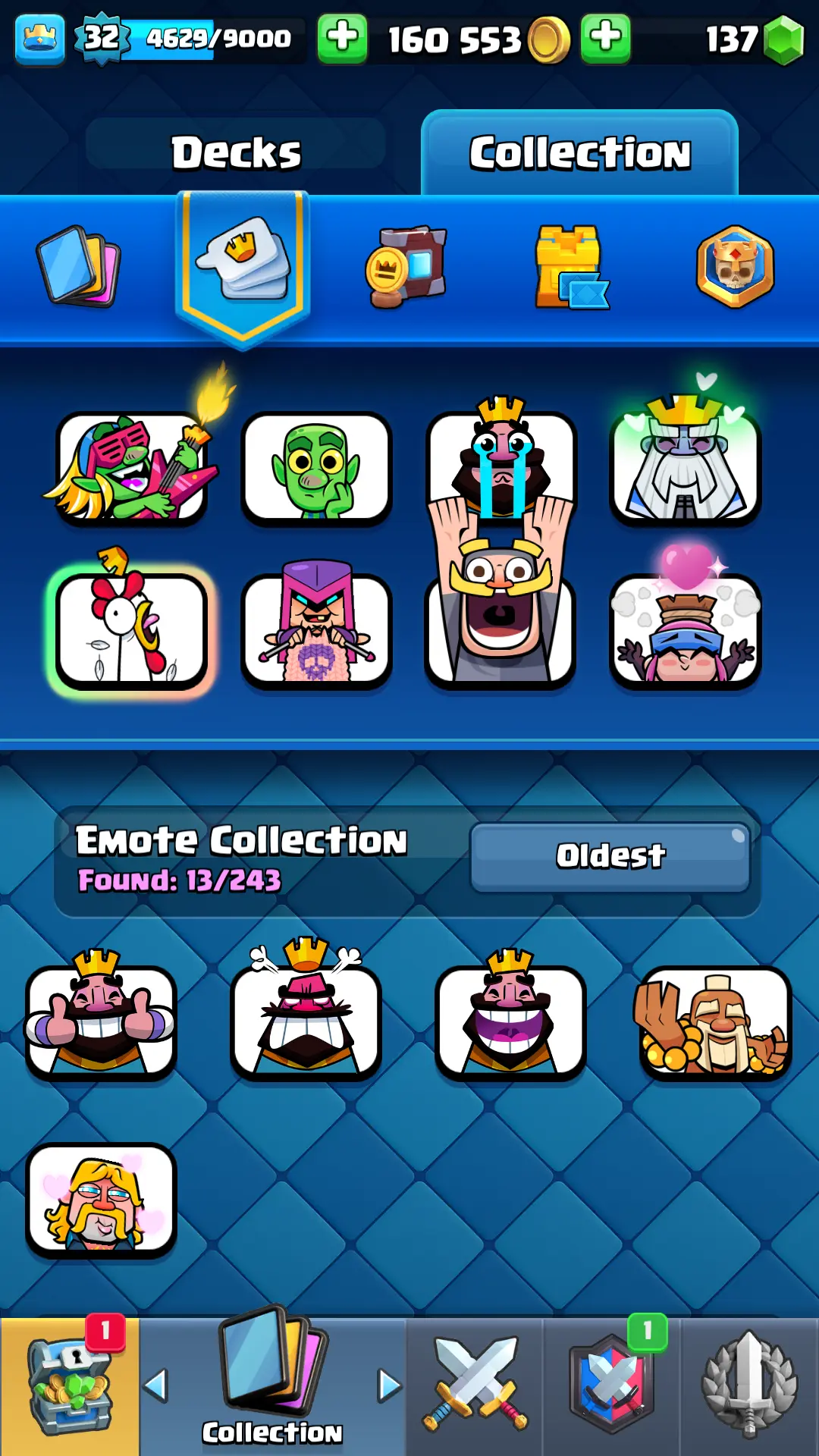Tap the green plus next to experience
Viewport: 819px width, 1456px height.
point(342,38)
